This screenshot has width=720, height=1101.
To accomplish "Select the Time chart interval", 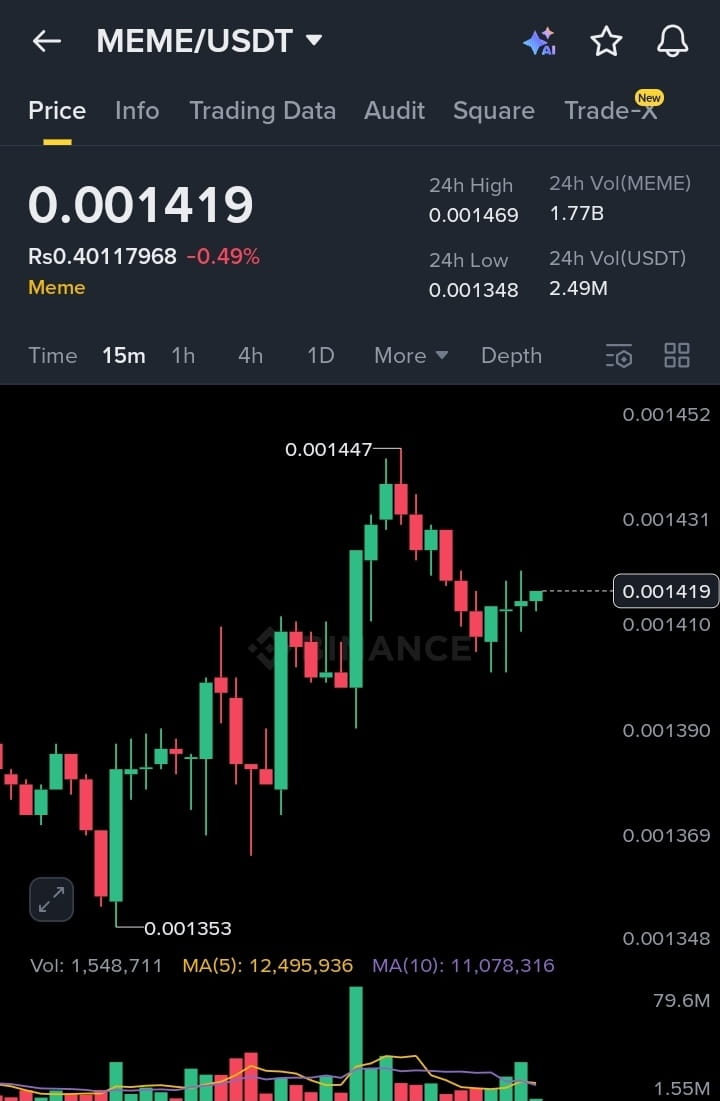I will click(53, 356).
